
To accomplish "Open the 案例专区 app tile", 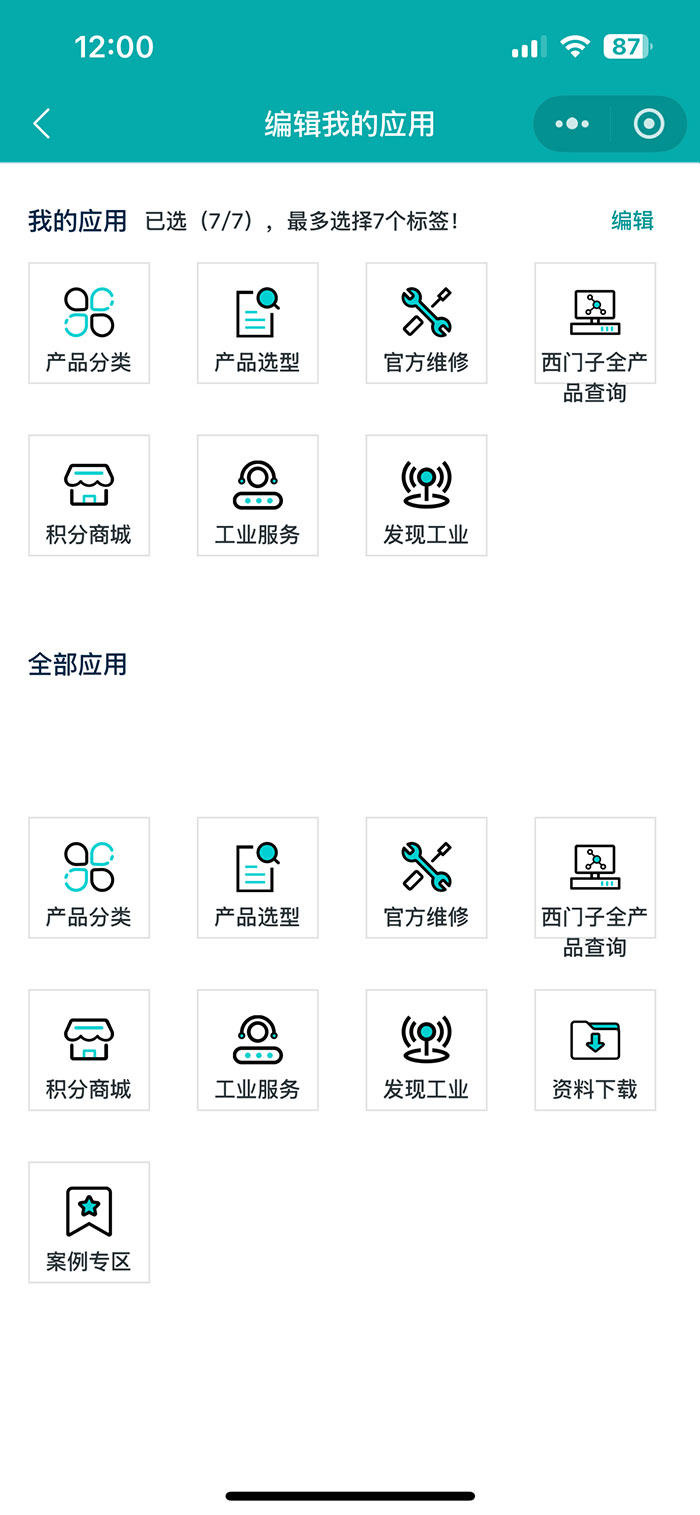I will point(89,1222).
